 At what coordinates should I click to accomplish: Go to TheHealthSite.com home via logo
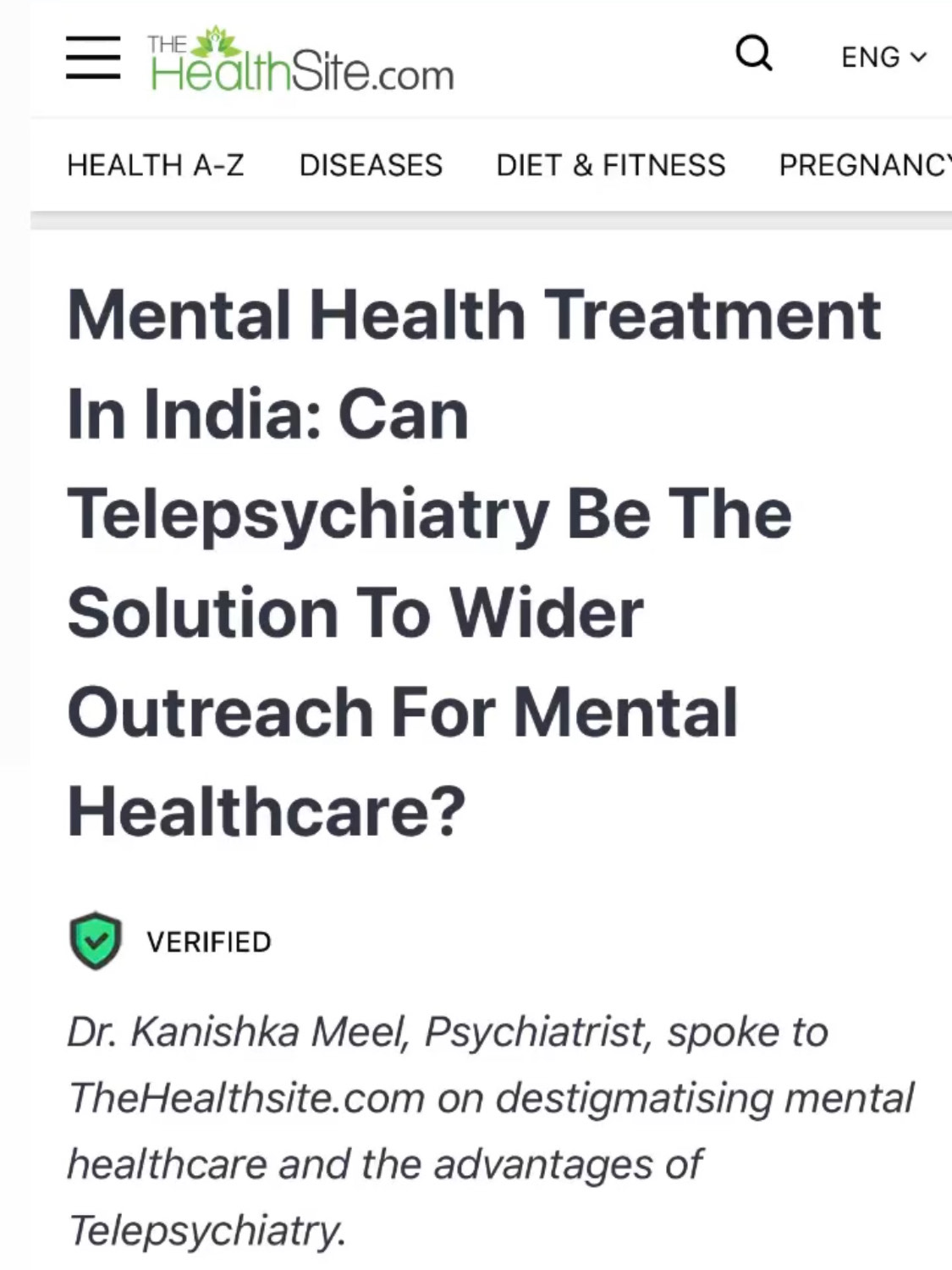(x=301, y=61)
